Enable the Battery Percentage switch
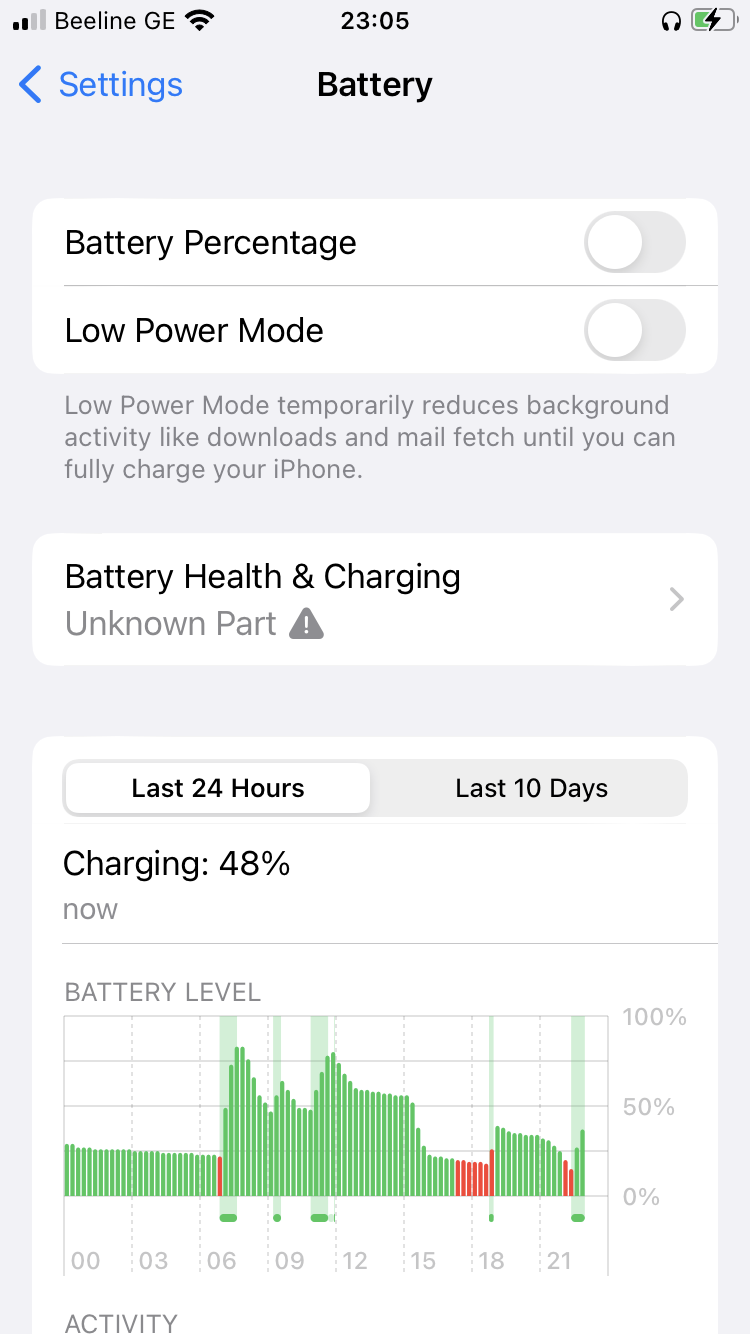The image size is (750, 1334). click(x=634, y=243)
